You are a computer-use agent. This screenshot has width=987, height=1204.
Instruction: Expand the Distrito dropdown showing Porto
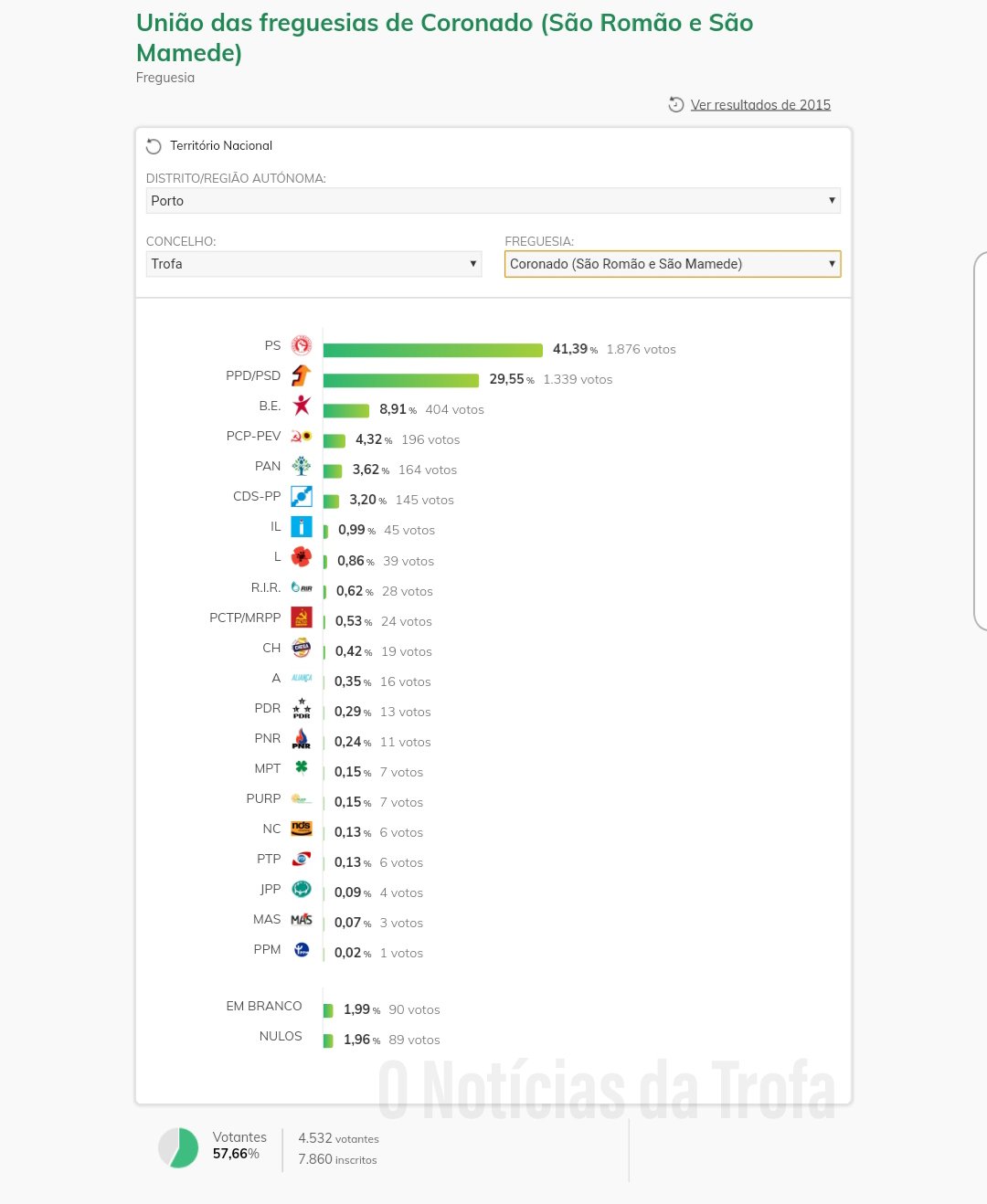click(493, 201)
